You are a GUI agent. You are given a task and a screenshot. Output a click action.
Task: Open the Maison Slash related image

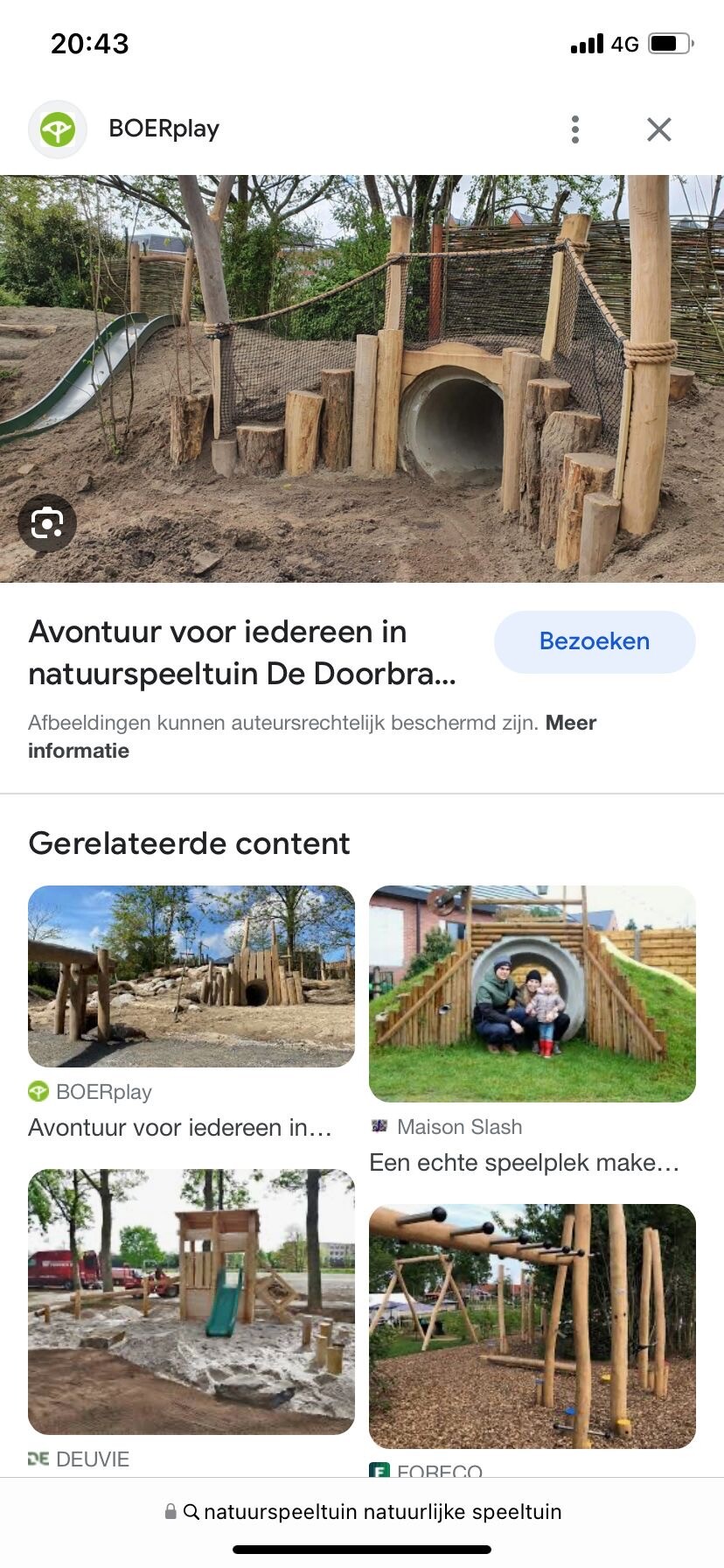[x=532, y=994]
